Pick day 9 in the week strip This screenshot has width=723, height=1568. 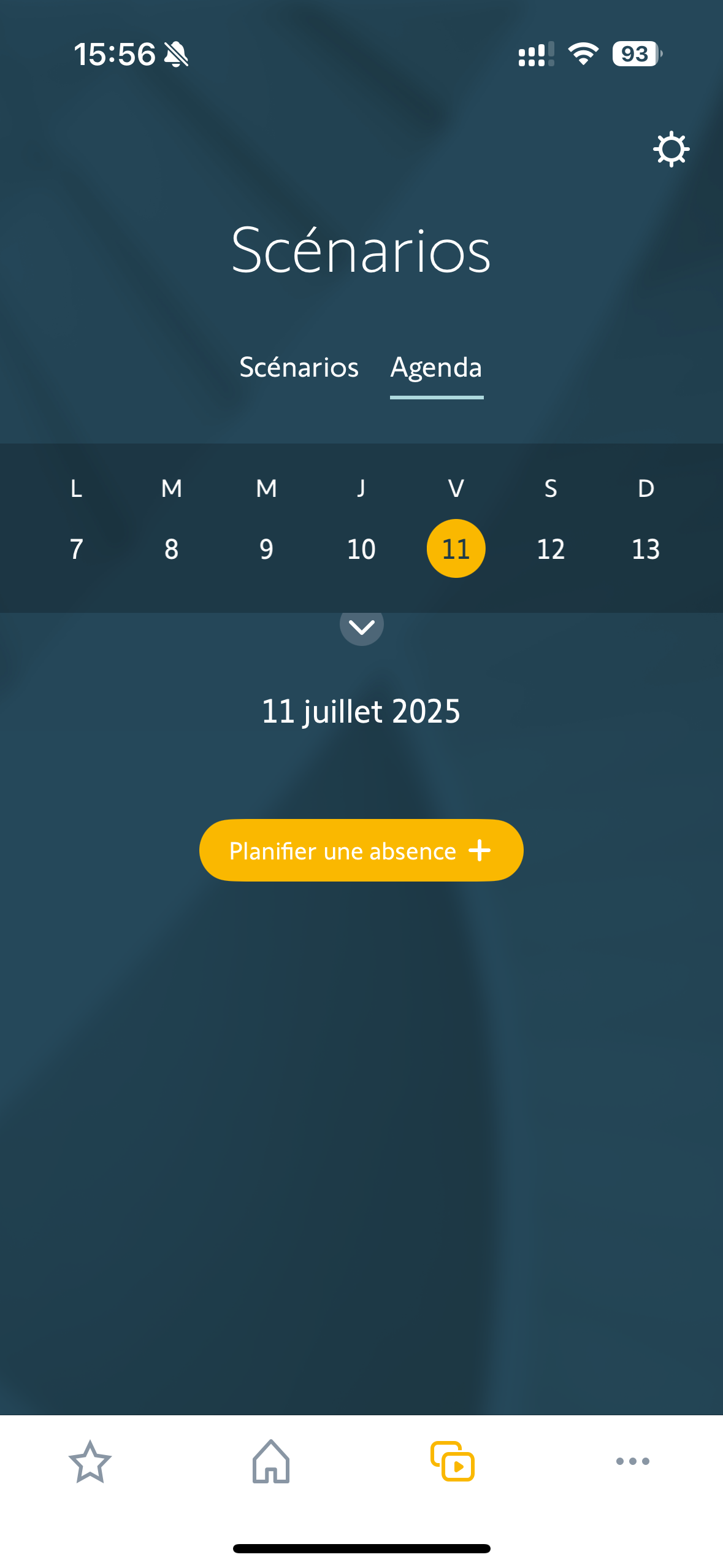(266, 548)
